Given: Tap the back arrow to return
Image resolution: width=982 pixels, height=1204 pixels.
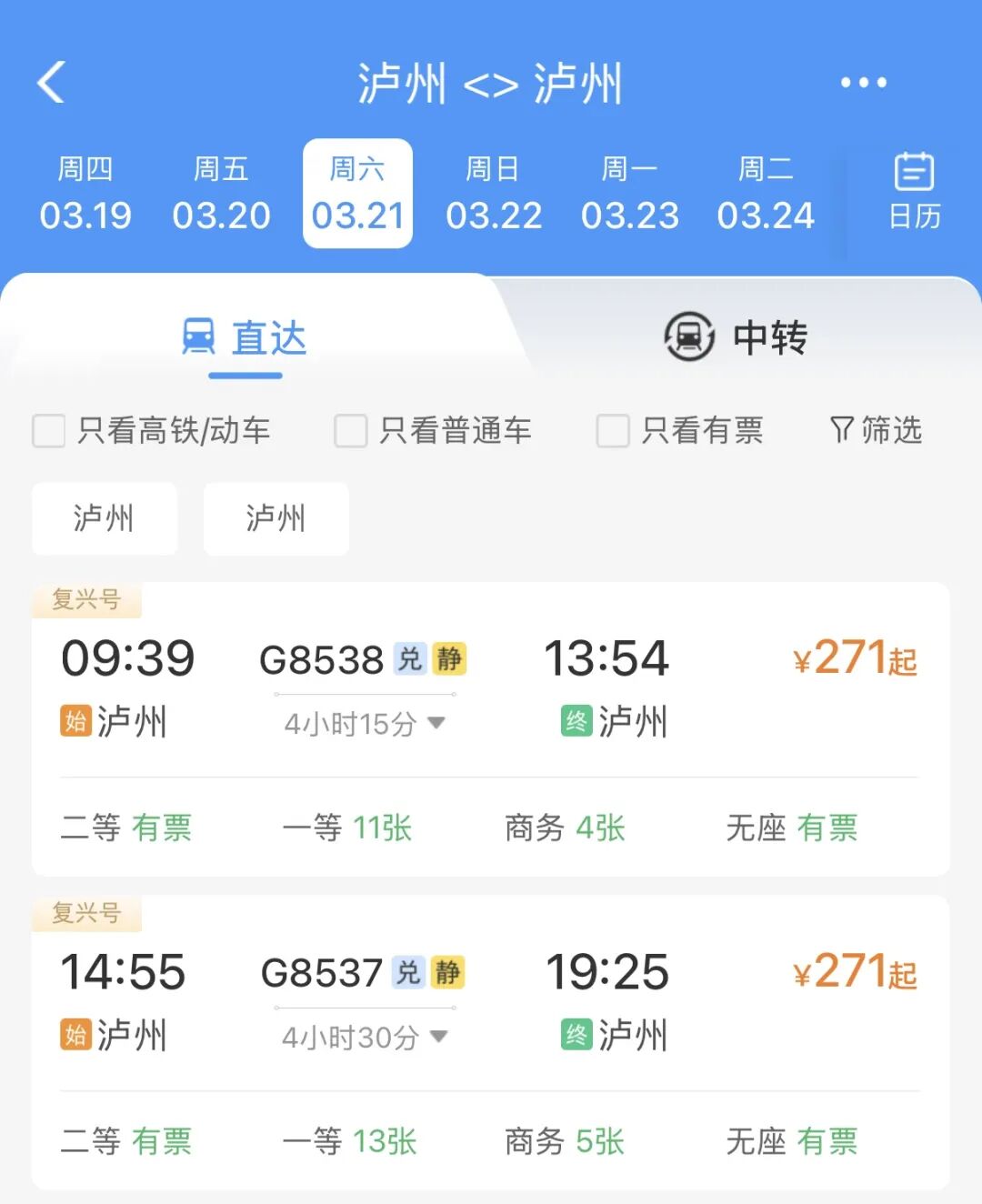Looking at the screenshot, I should point(52,82).
